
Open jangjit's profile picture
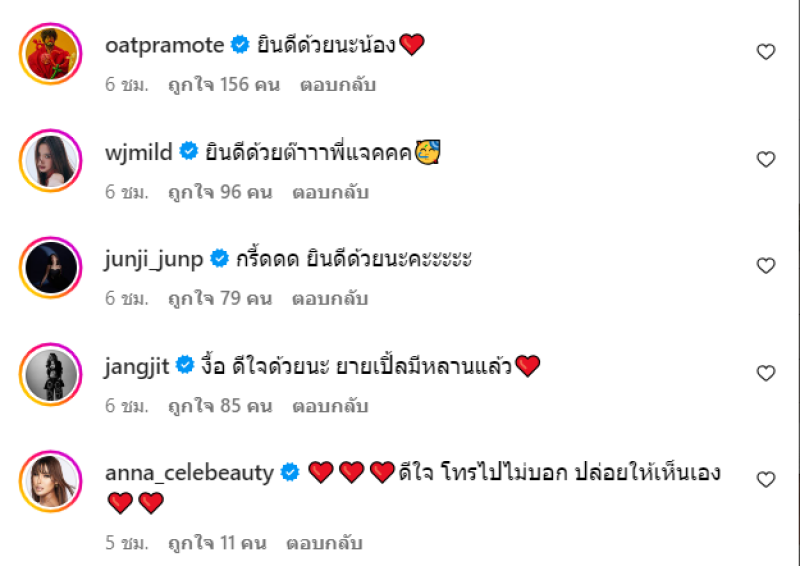(x=50, y=373)
